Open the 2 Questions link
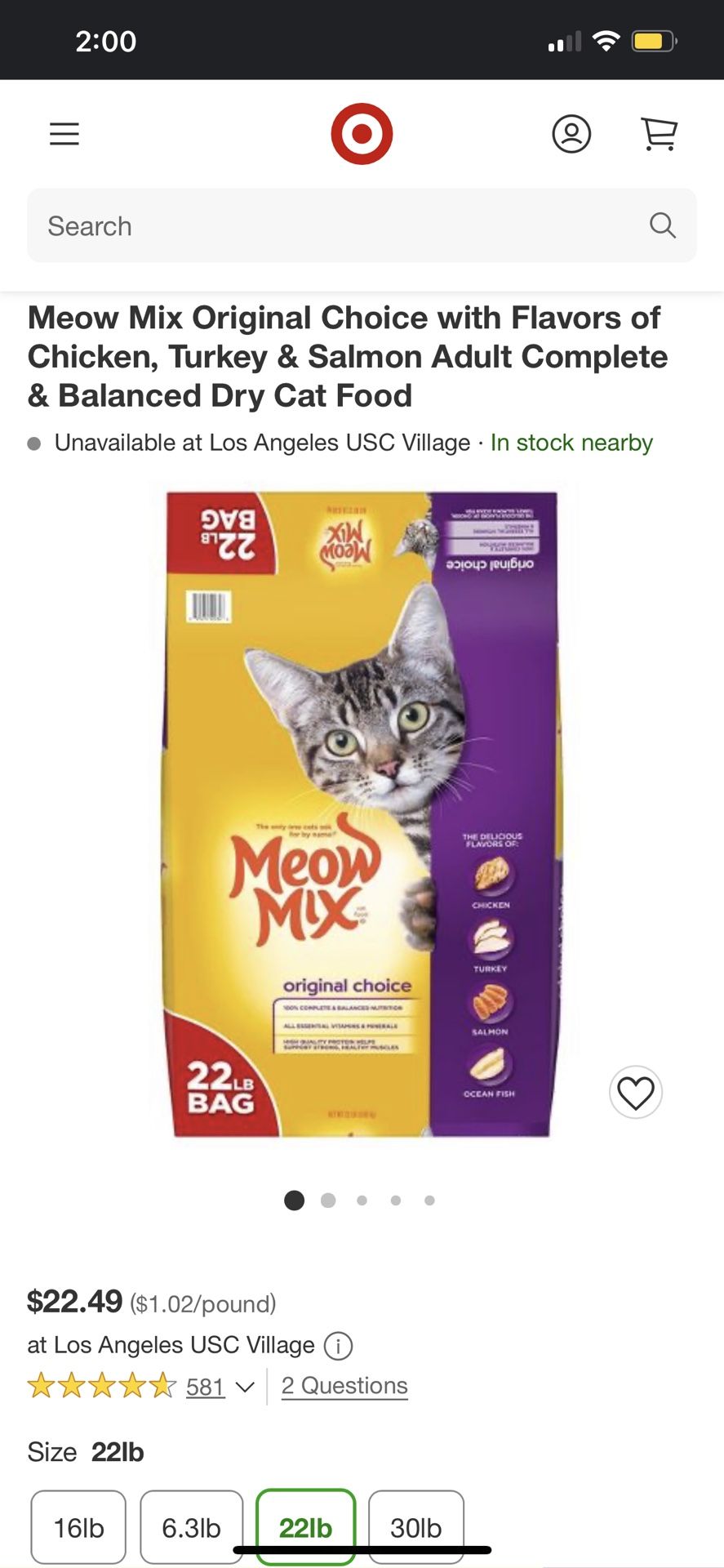This screenshot has height=1568, width=724. tap(344, 1386)
